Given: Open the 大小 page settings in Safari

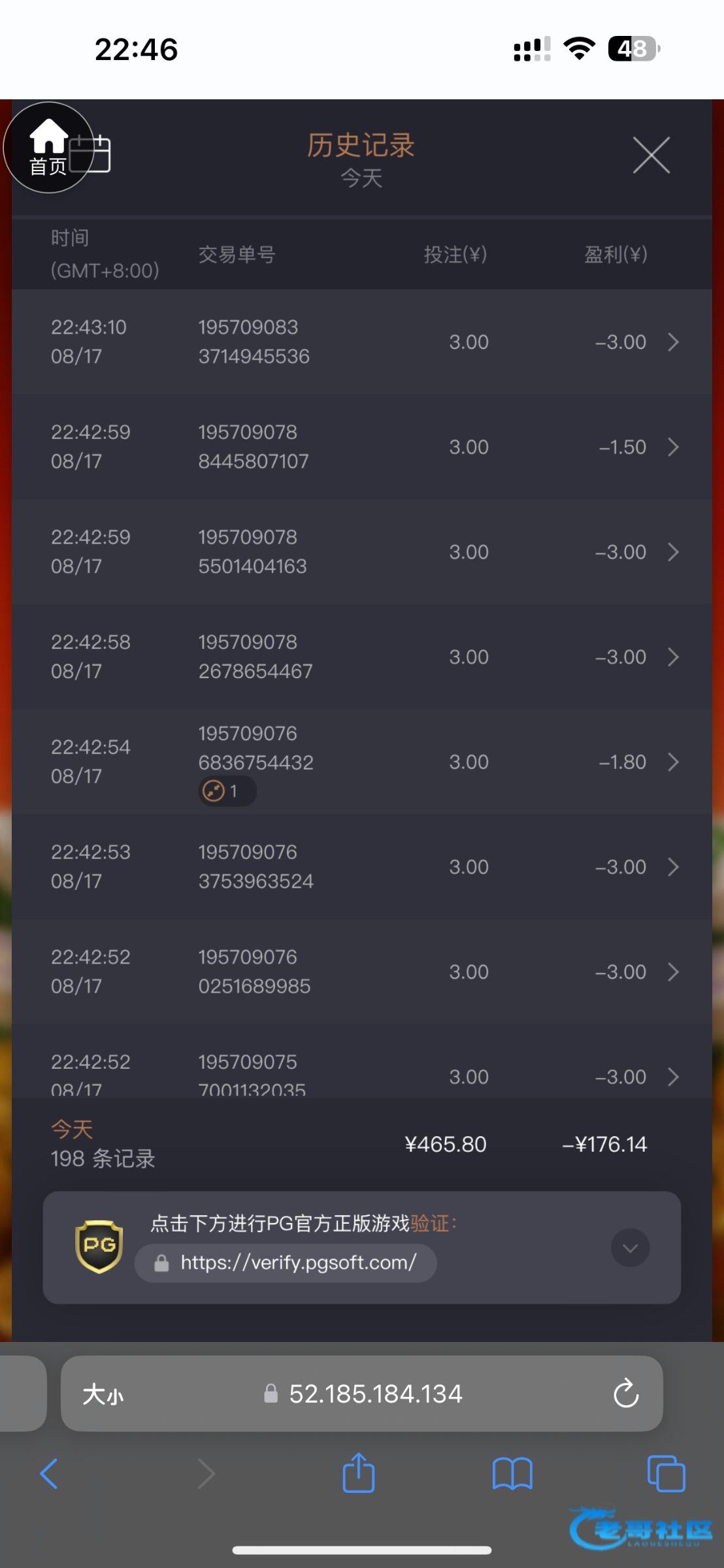Looking at the screenshot, I should pos(103,1394).
